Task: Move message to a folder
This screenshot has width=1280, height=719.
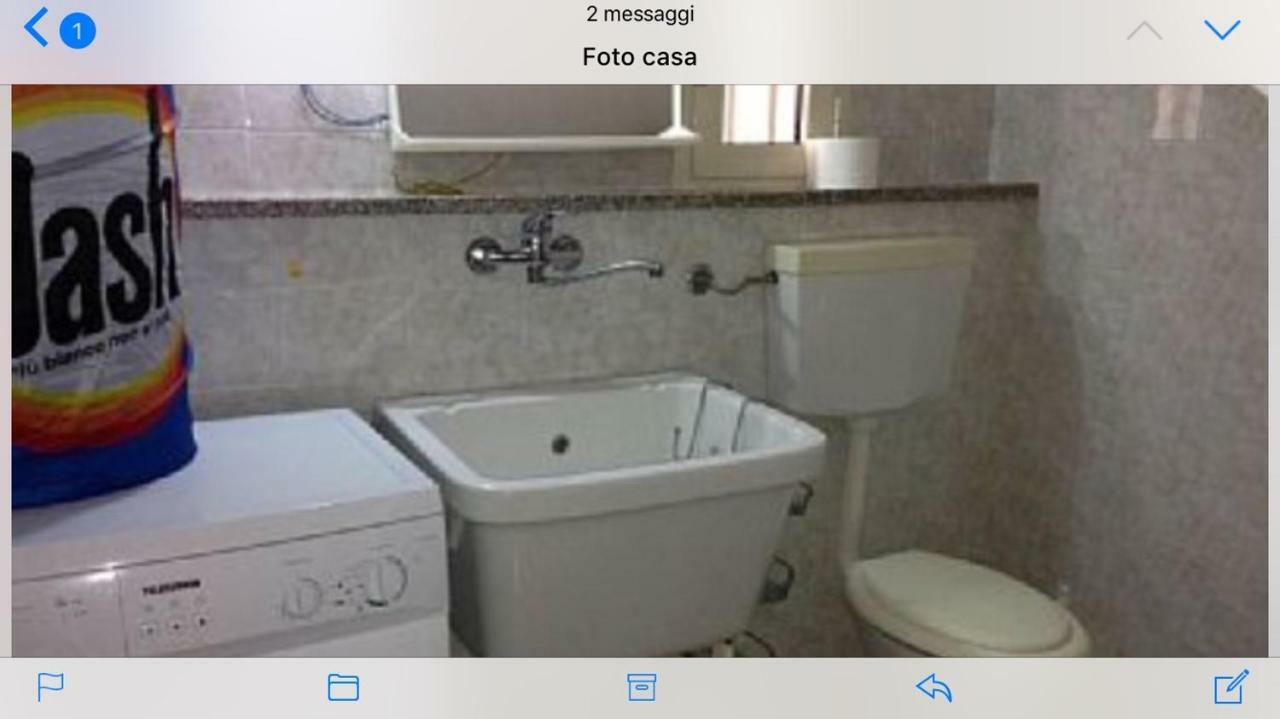Action: coord(343,687)
